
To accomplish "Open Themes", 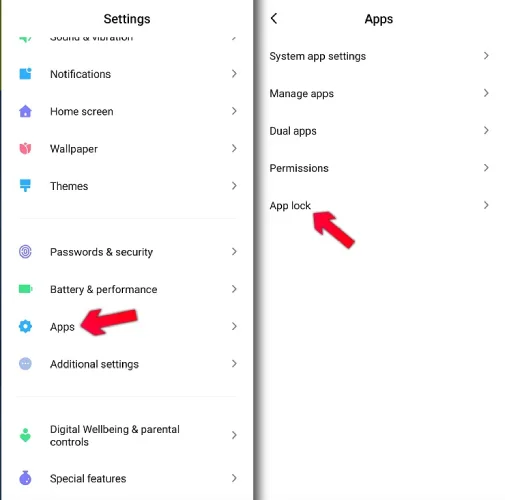I will tap(127, 186).
